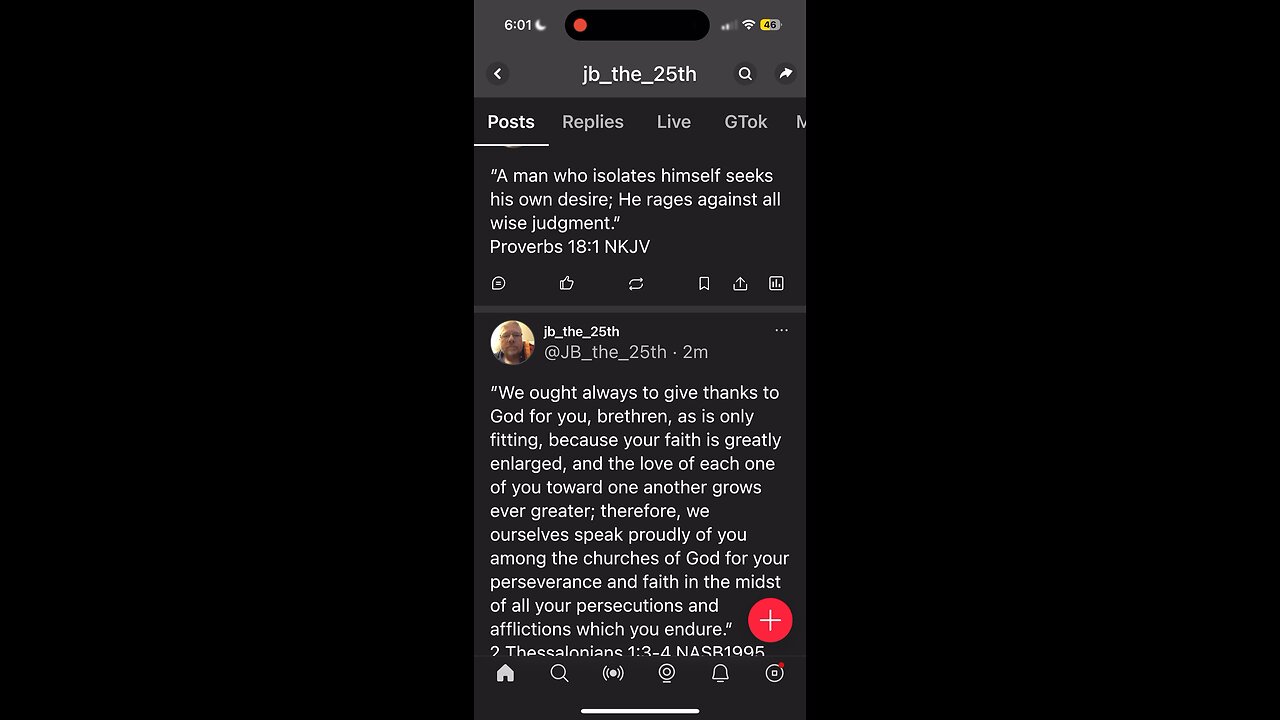Open the three-dot menu on the Thessalonians post
Viewport: 1280px width, 720px height.
[782, 330]
